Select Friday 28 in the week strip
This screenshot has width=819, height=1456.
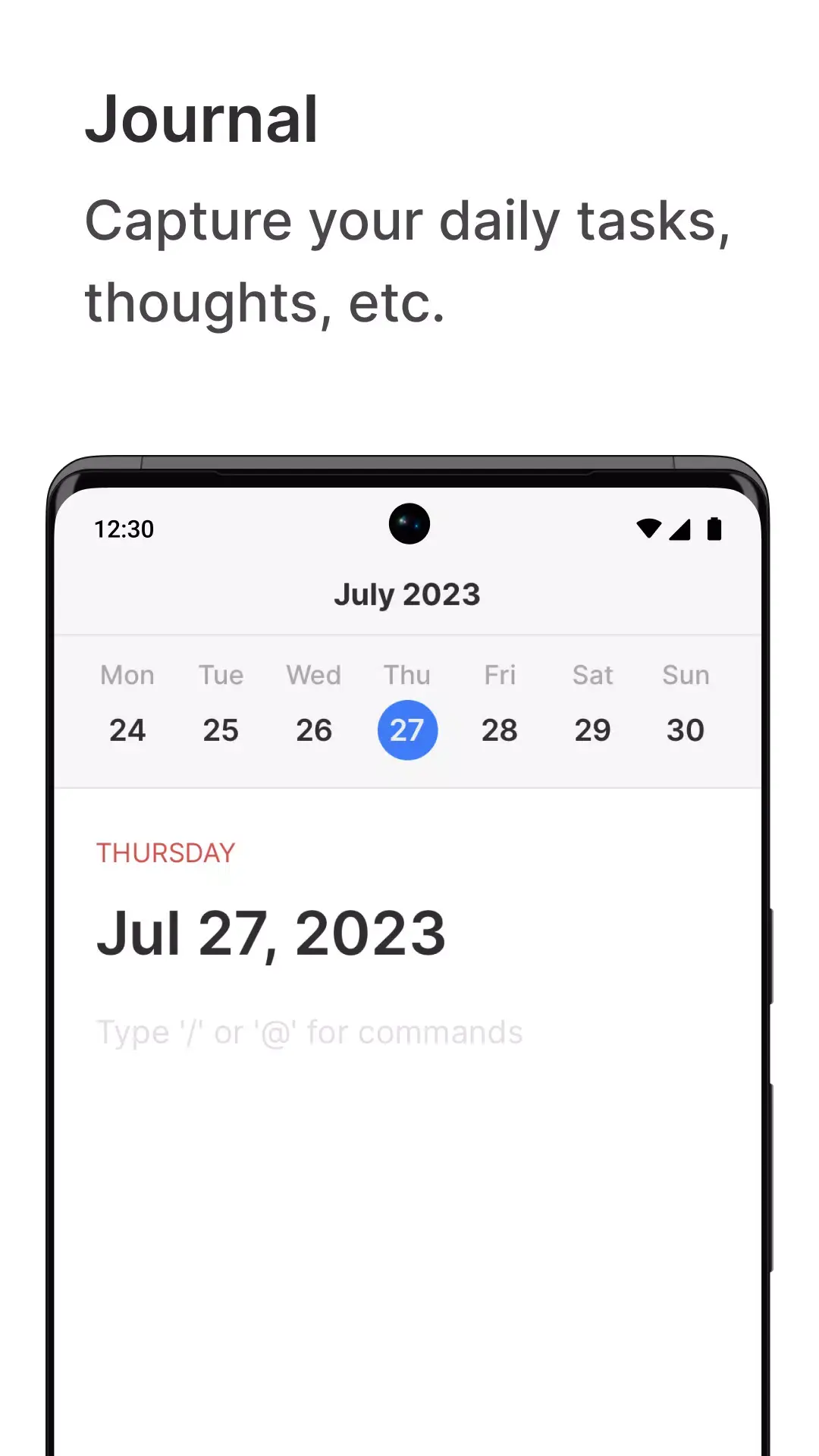500,729
